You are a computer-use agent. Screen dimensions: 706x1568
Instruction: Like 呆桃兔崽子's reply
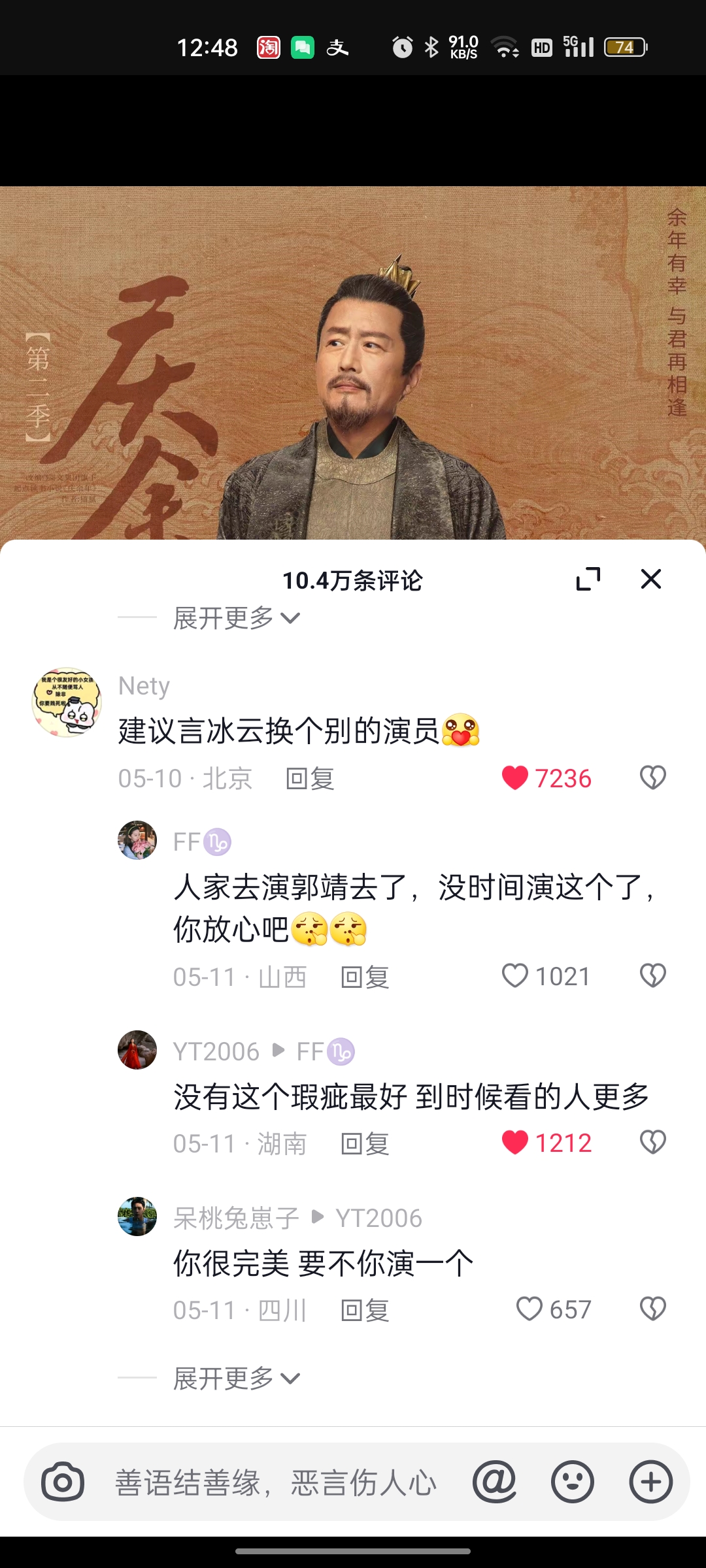(529, 1309)
